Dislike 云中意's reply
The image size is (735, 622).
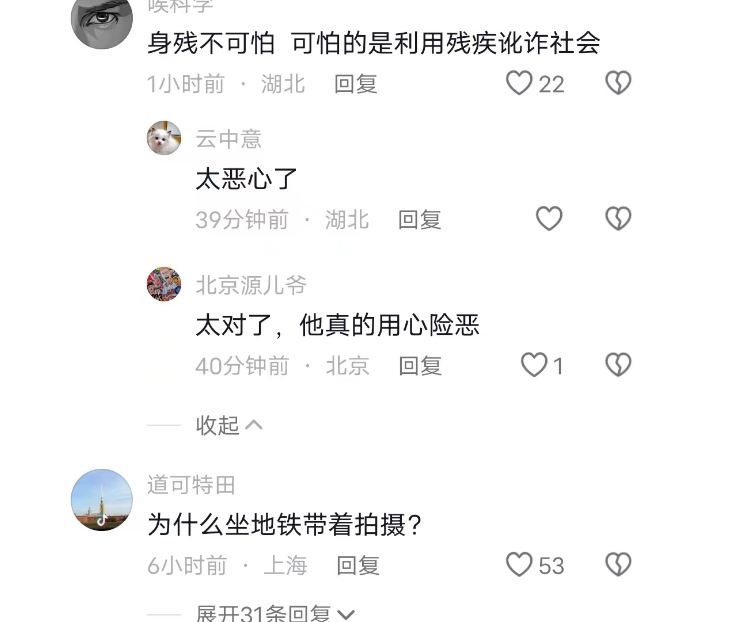618,219
